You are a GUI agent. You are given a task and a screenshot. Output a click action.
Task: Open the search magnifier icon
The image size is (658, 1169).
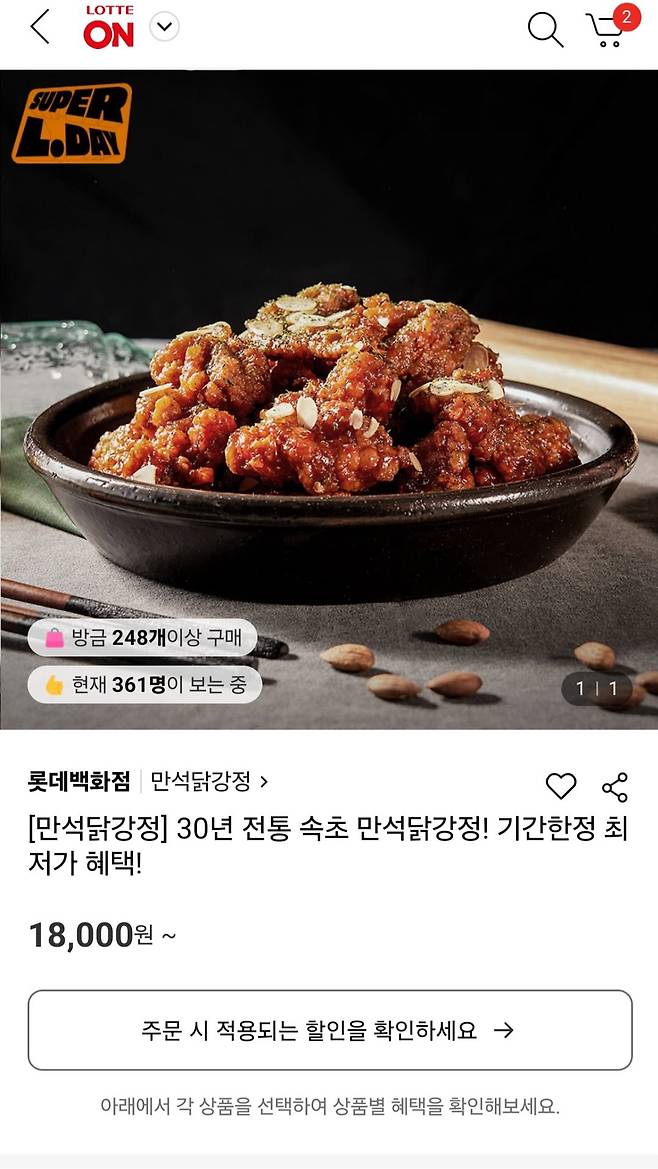coord(545,30)
